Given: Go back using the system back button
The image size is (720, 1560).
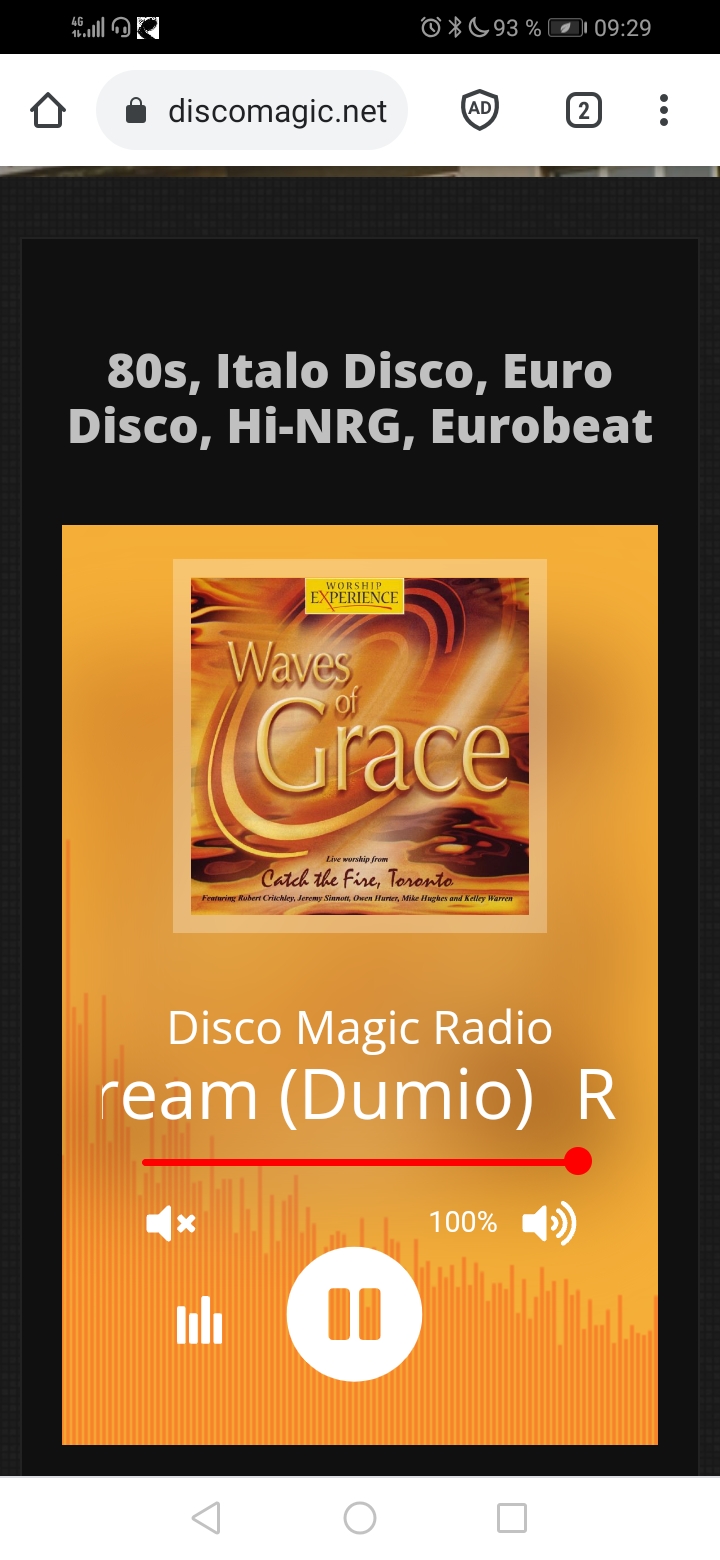Looking at the screenshot, I should (x=206, y=1518).
